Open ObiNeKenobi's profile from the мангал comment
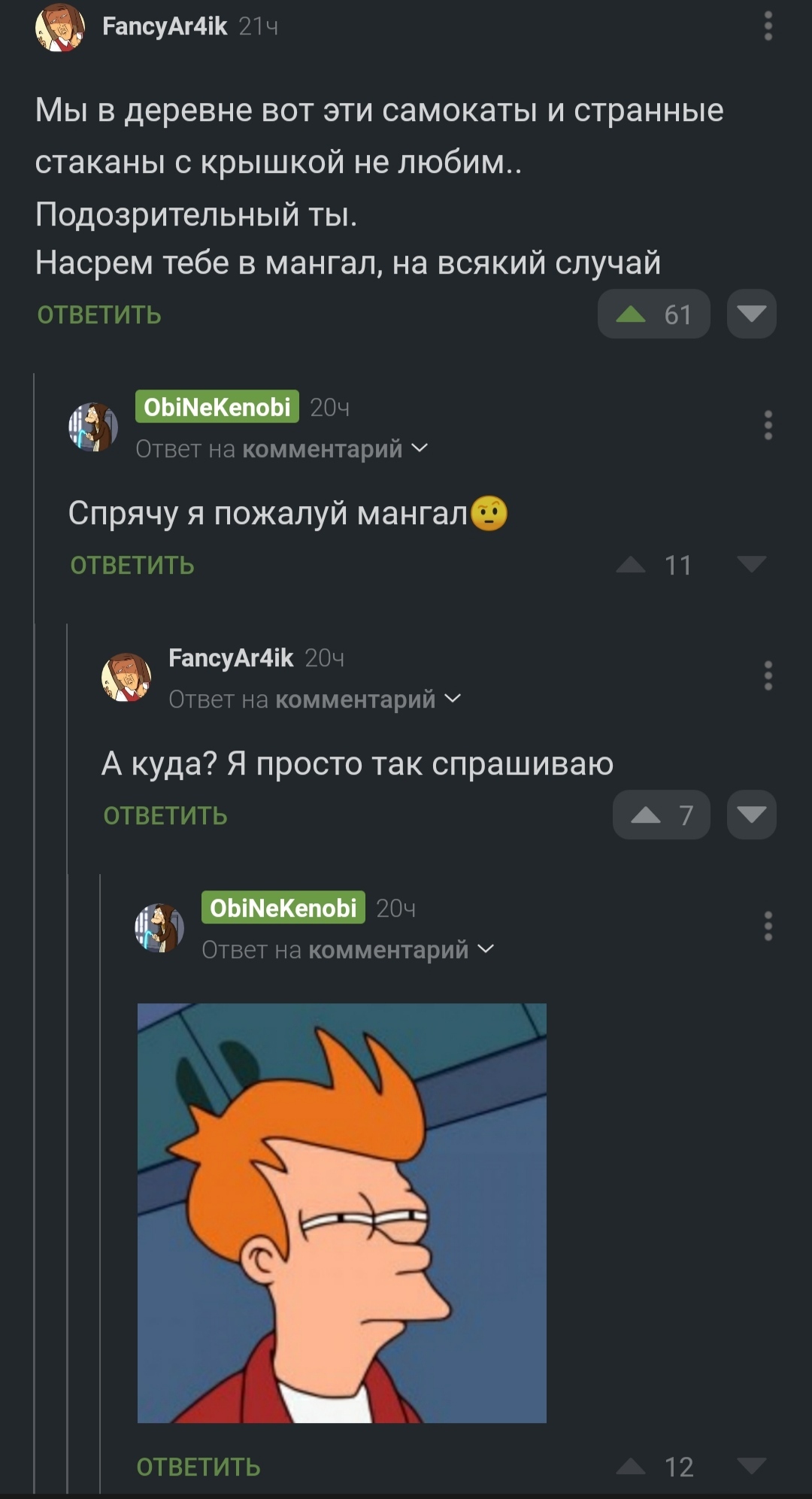Image resolution: width=812 pixels, height=1499 pixels. click(217, 407)
